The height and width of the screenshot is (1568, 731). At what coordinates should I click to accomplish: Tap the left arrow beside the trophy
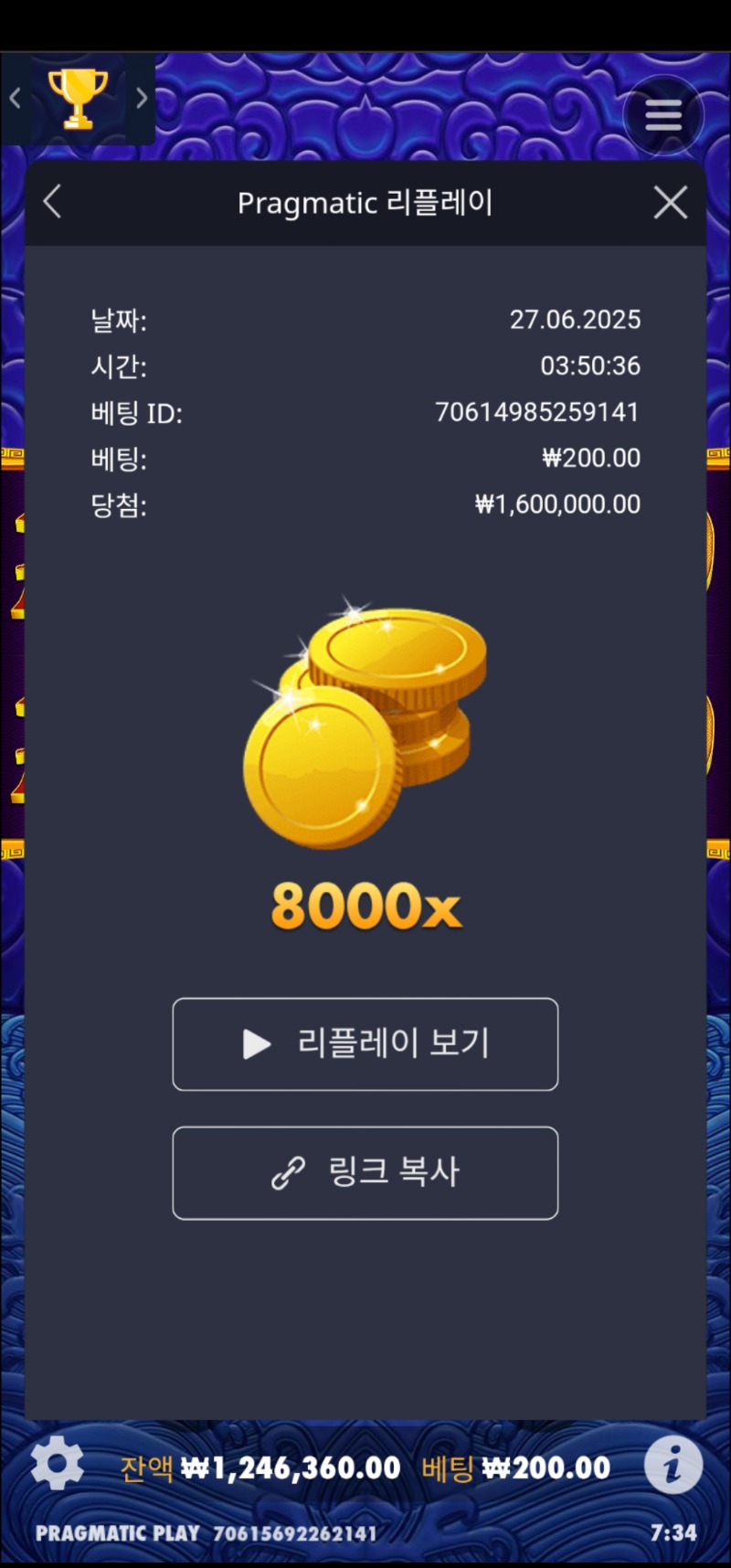16,99
